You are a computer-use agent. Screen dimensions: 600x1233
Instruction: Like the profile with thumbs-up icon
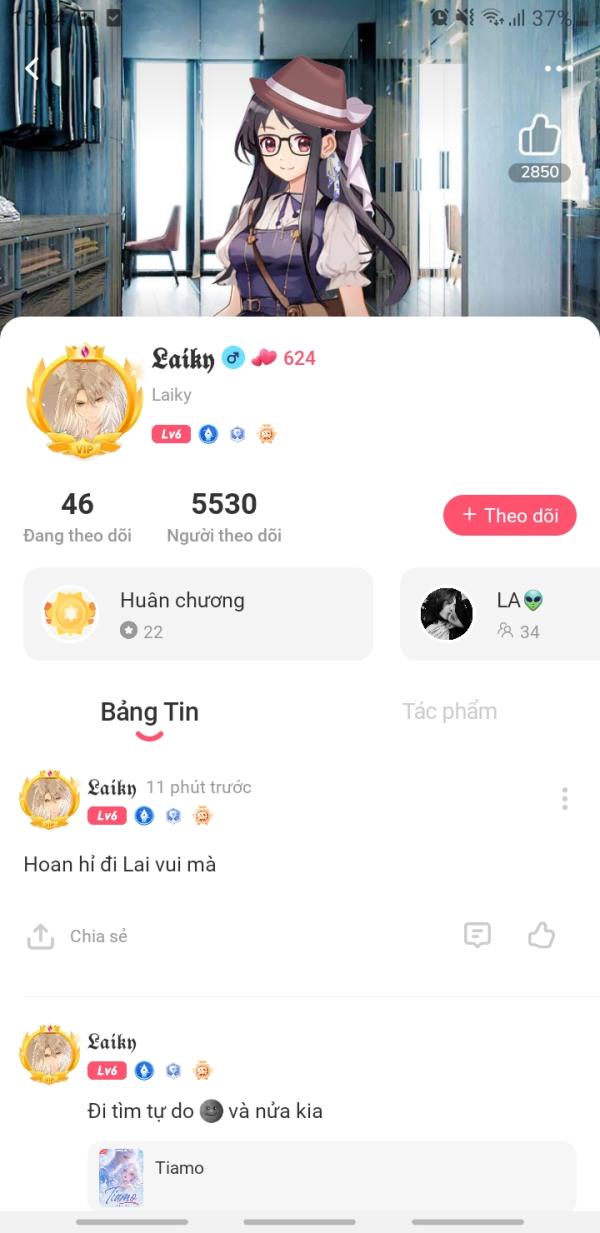[x=540, y=137]
